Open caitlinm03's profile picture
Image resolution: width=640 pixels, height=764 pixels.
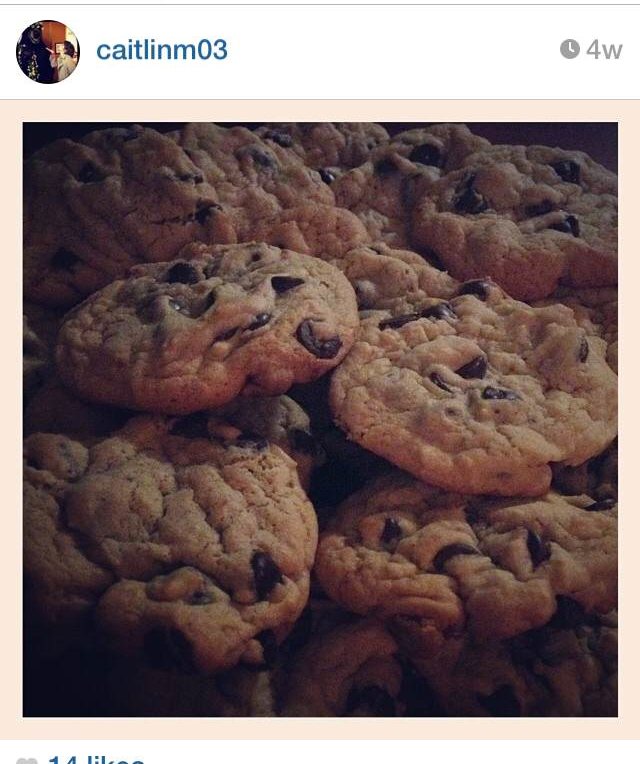(x=48, y=51)
